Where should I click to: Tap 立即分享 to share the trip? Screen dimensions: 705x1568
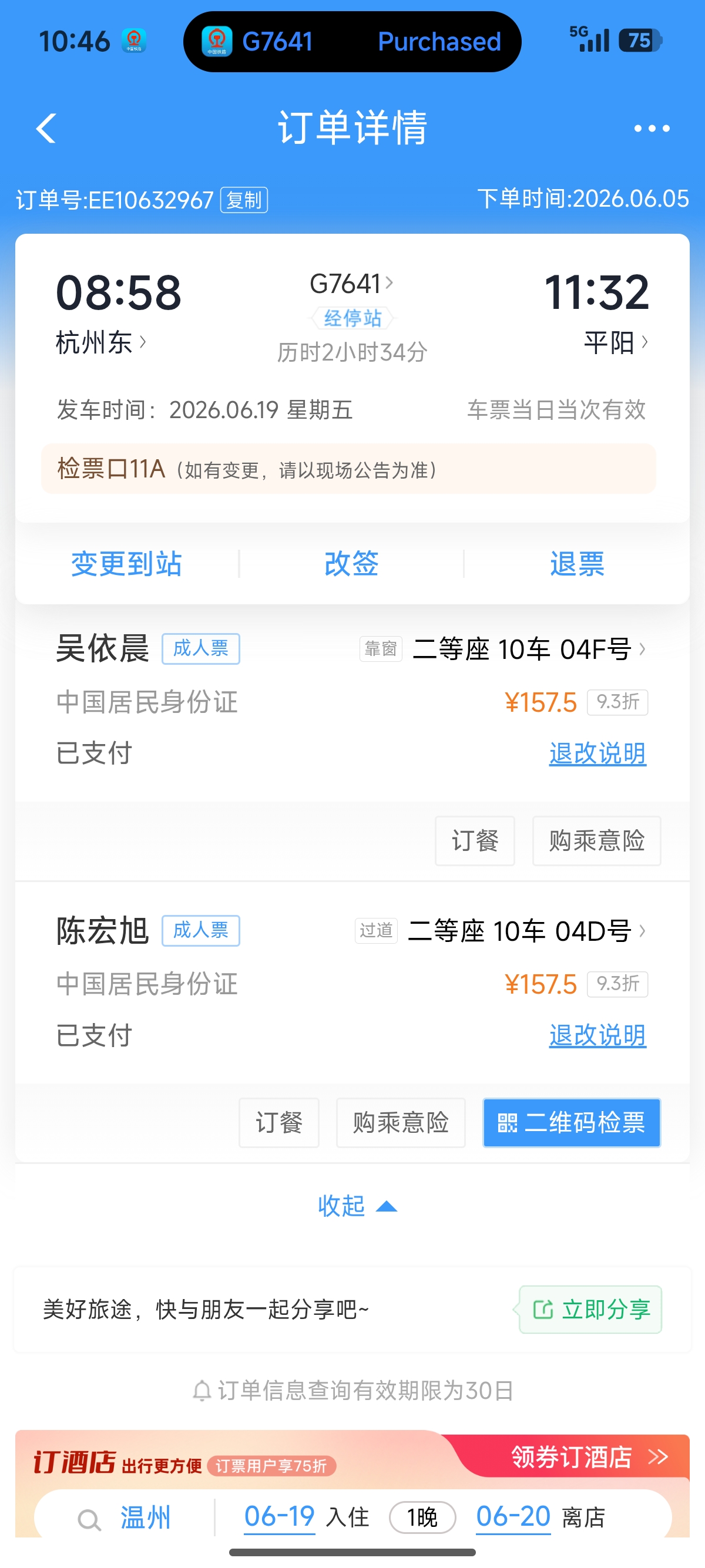[590, 1309]
